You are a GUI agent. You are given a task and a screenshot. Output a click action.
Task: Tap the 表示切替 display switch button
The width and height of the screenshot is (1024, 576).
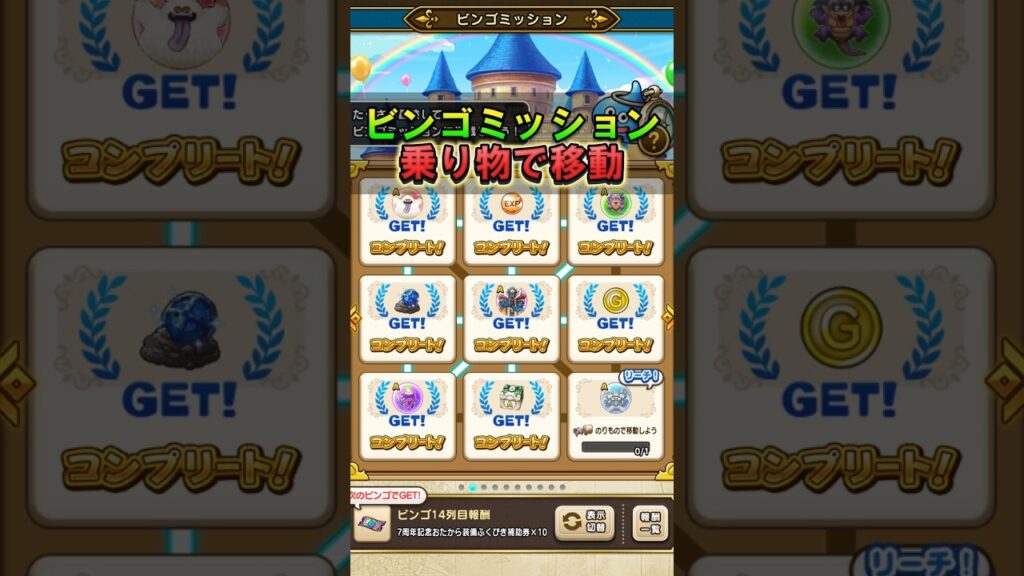pyautogui.click(x=585, y=522)
